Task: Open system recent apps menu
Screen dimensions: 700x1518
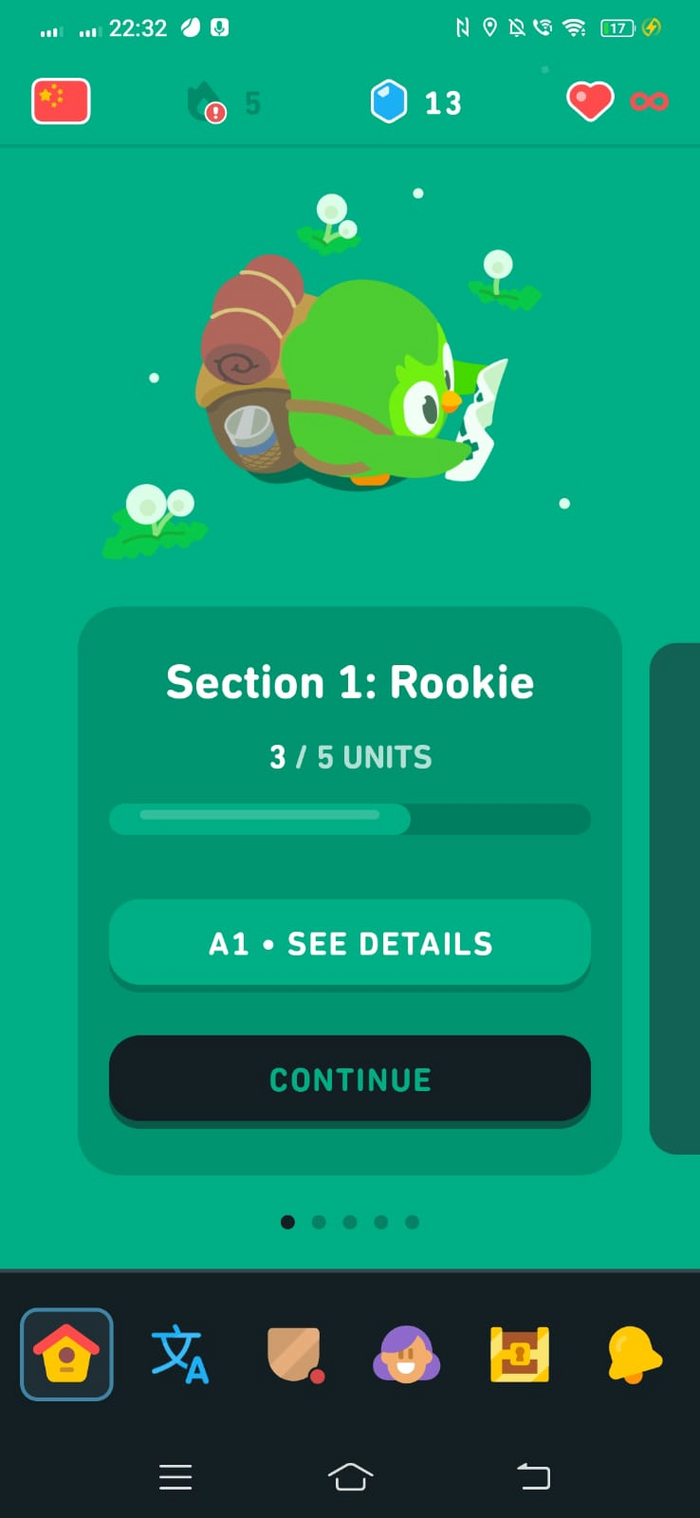Action: tap(175, 1476)
